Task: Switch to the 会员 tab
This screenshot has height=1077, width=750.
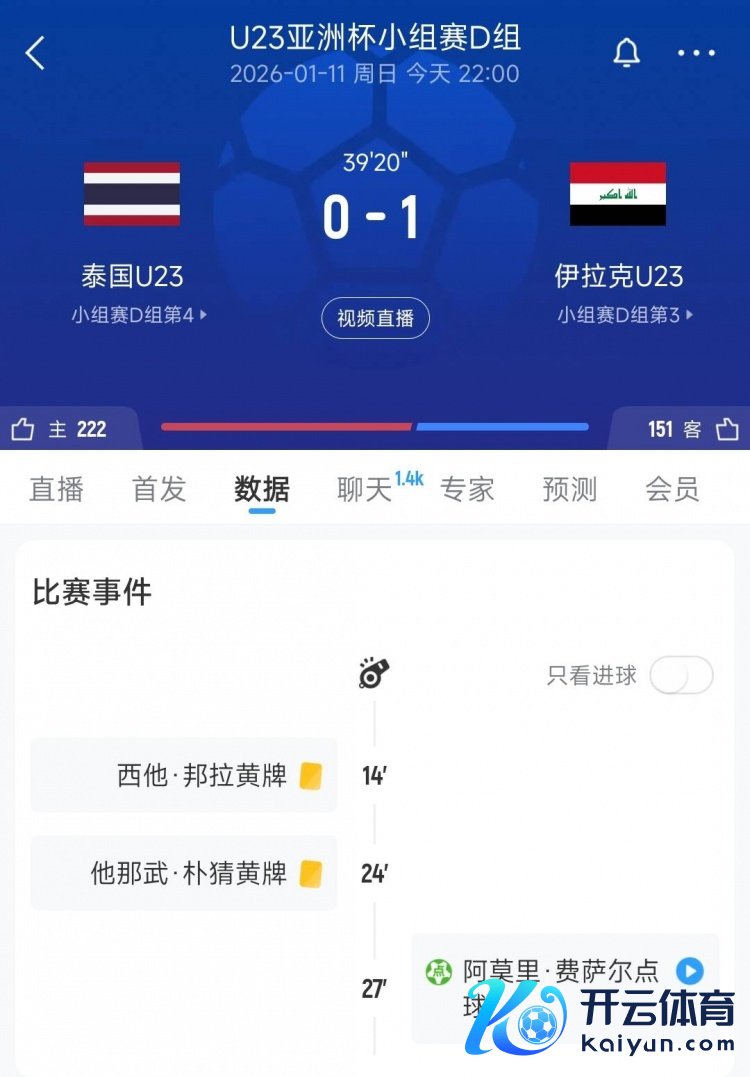Action: click(x=672, y=489)
